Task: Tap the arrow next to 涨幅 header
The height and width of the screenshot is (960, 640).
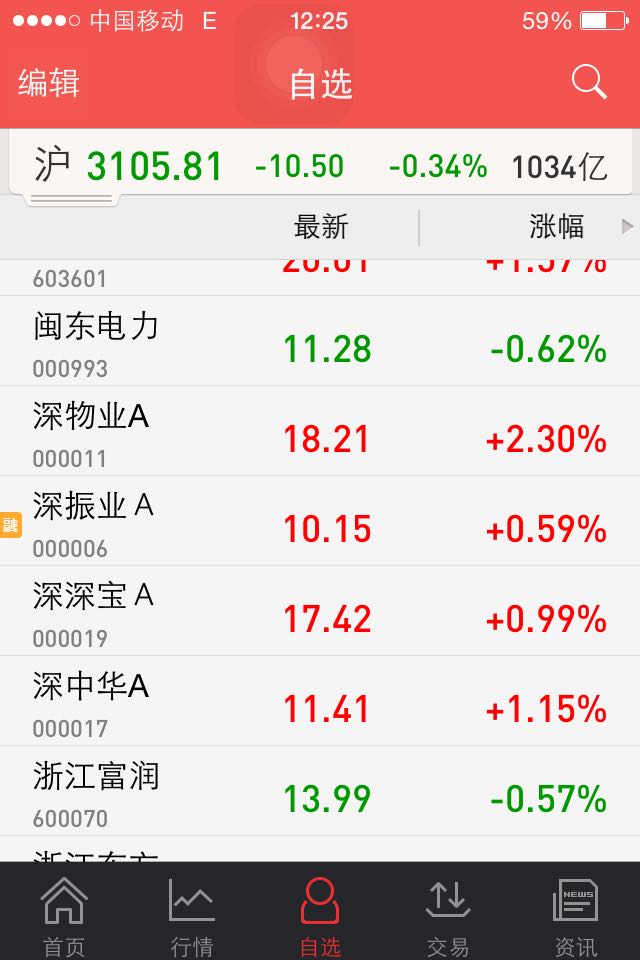Action: coord(627,227)
